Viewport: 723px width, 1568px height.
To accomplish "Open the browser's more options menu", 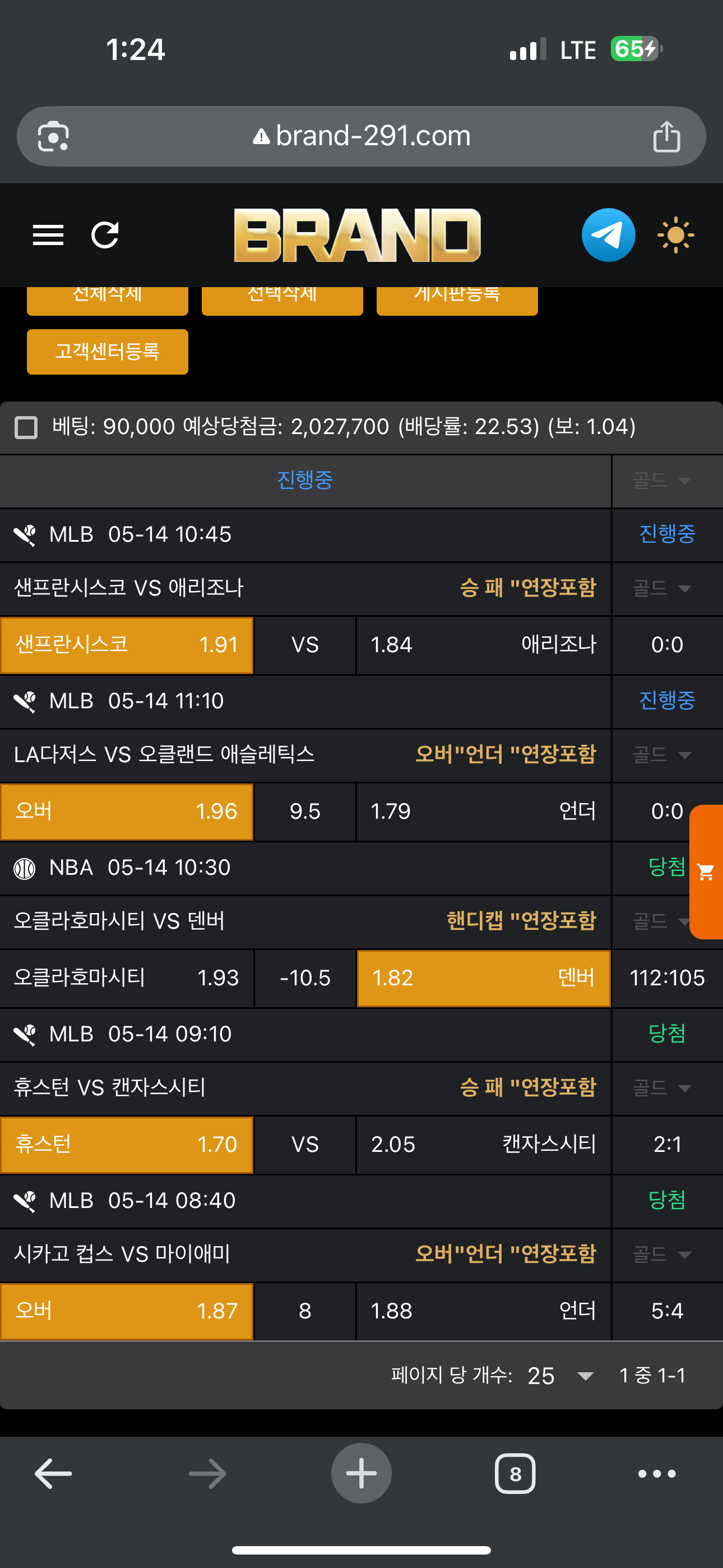I will point(657,1474).
